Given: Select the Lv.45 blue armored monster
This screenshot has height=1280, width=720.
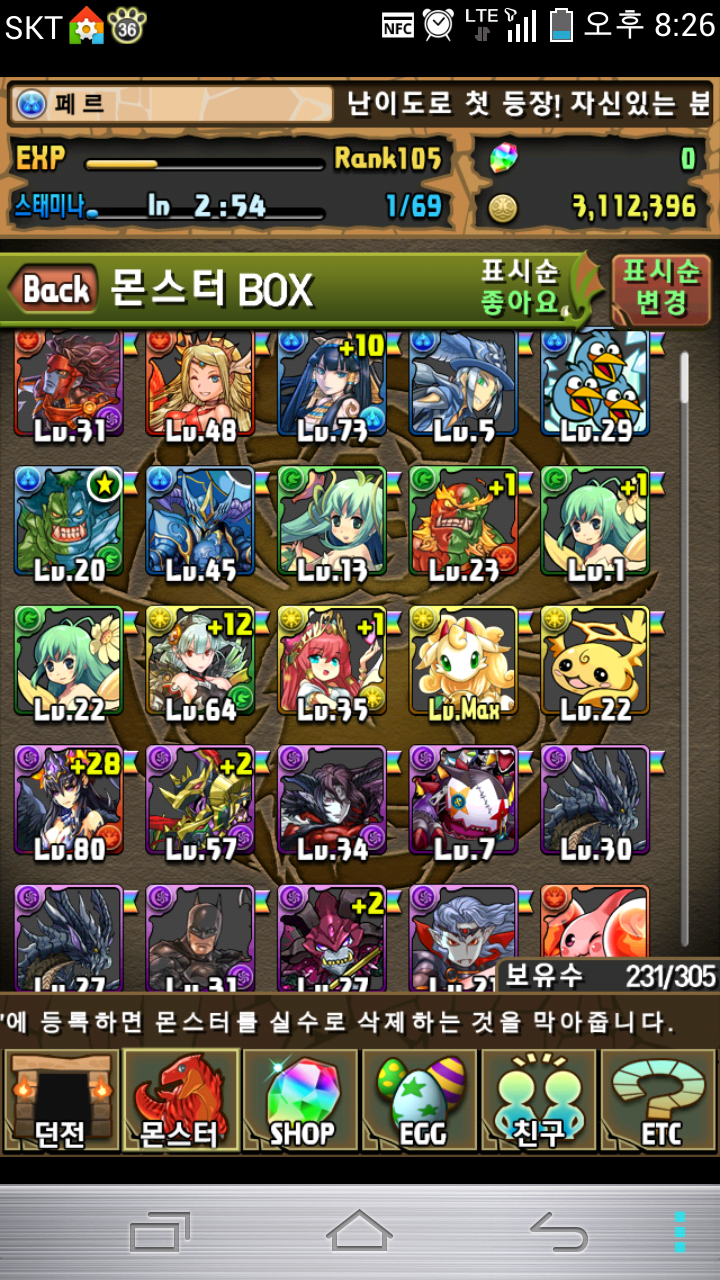Looking at the screenshot, I should click(x=200, y=523).
